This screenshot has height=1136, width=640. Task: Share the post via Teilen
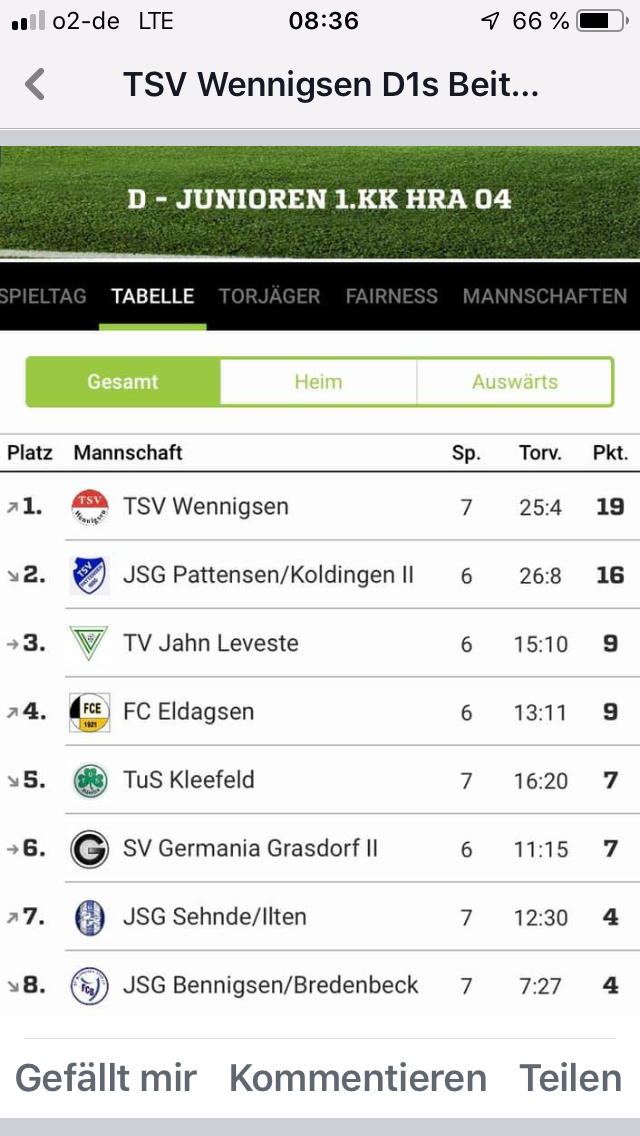(x=570, y=1078)
